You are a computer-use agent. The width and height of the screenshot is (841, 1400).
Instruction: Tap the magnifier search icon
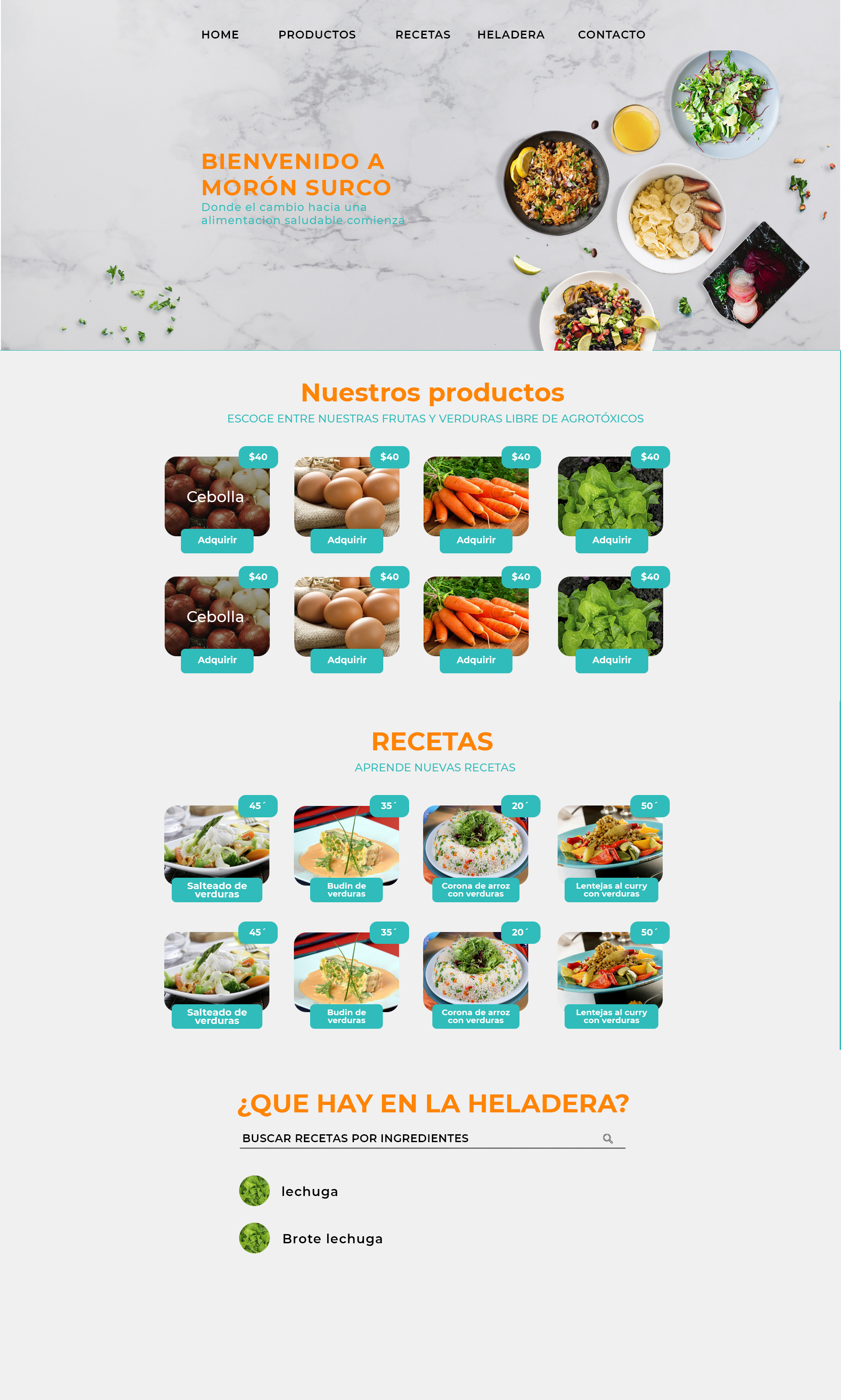608,1138
